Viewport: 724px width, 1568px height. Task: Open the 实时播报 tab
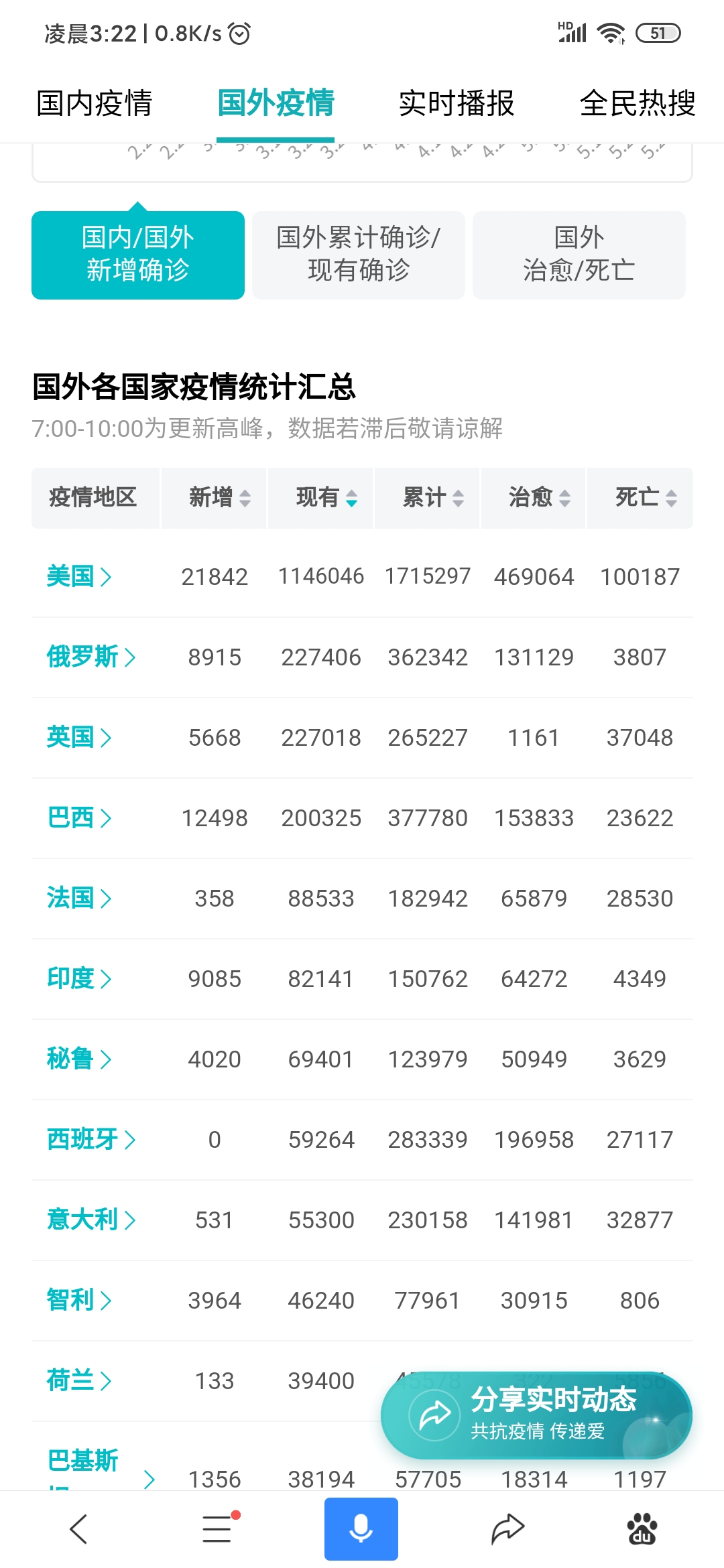[456, 103]
